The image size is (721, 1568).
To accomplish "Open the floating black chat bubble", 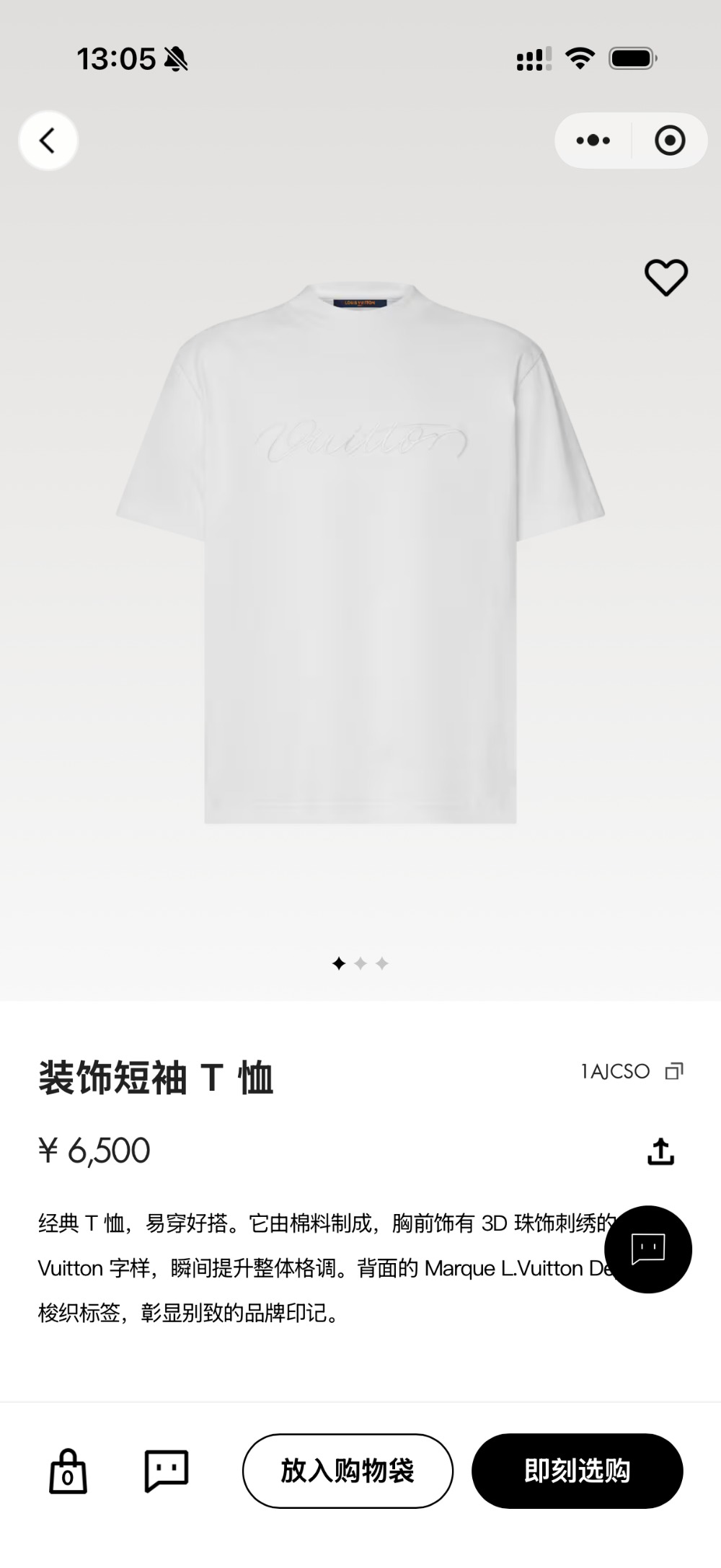I will click(647, 1249).
